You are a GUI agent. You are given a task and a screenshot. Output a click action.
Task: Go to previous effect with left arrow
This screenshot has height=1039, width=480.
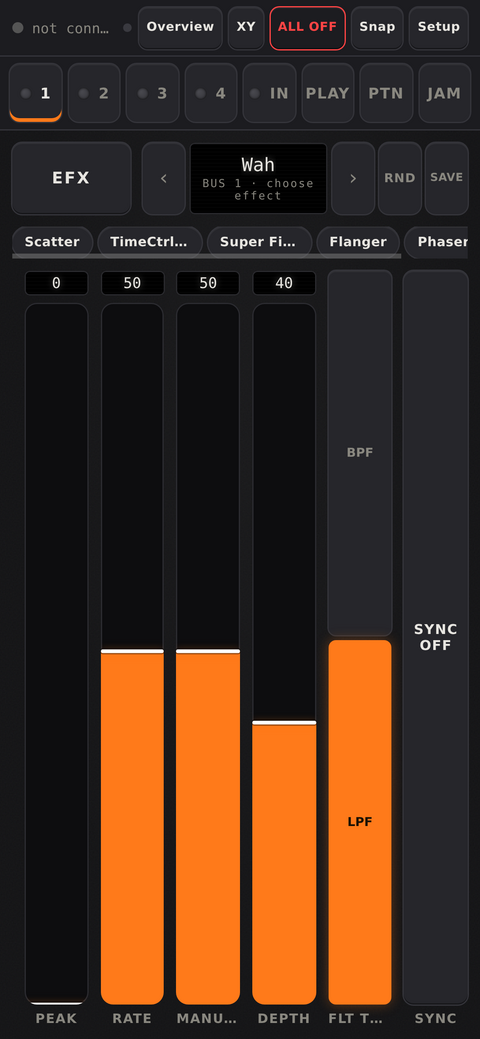164,178
